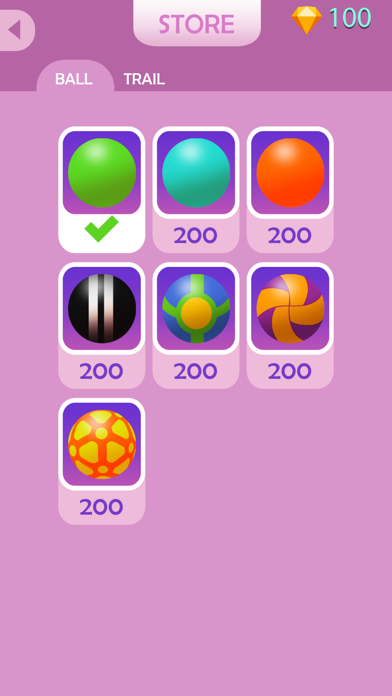Choose the black ball with white stripes

[102, 325]
